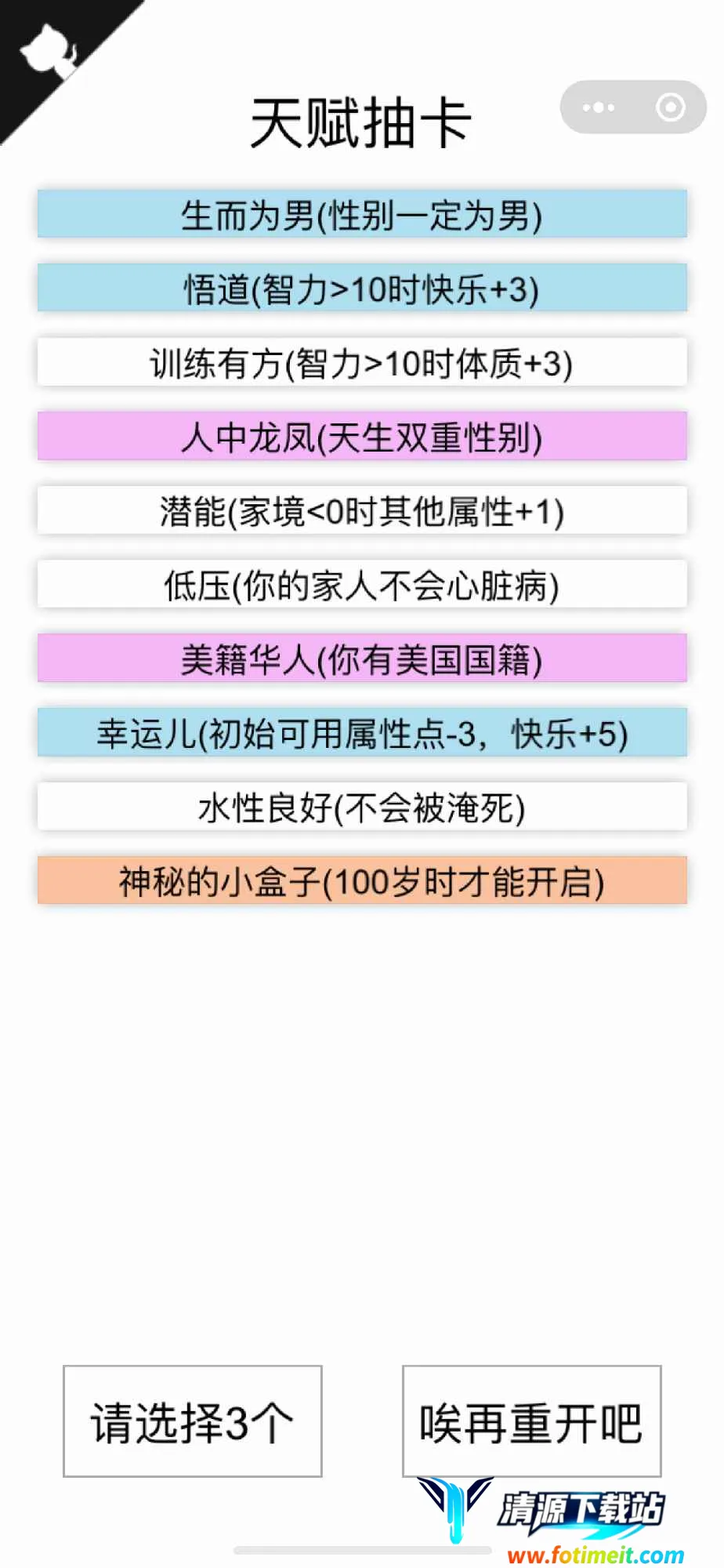The height and width of the screenshot is (1568, 724).
Task: Pick the 训练有方 talent
Action: [x=362, y=362]
